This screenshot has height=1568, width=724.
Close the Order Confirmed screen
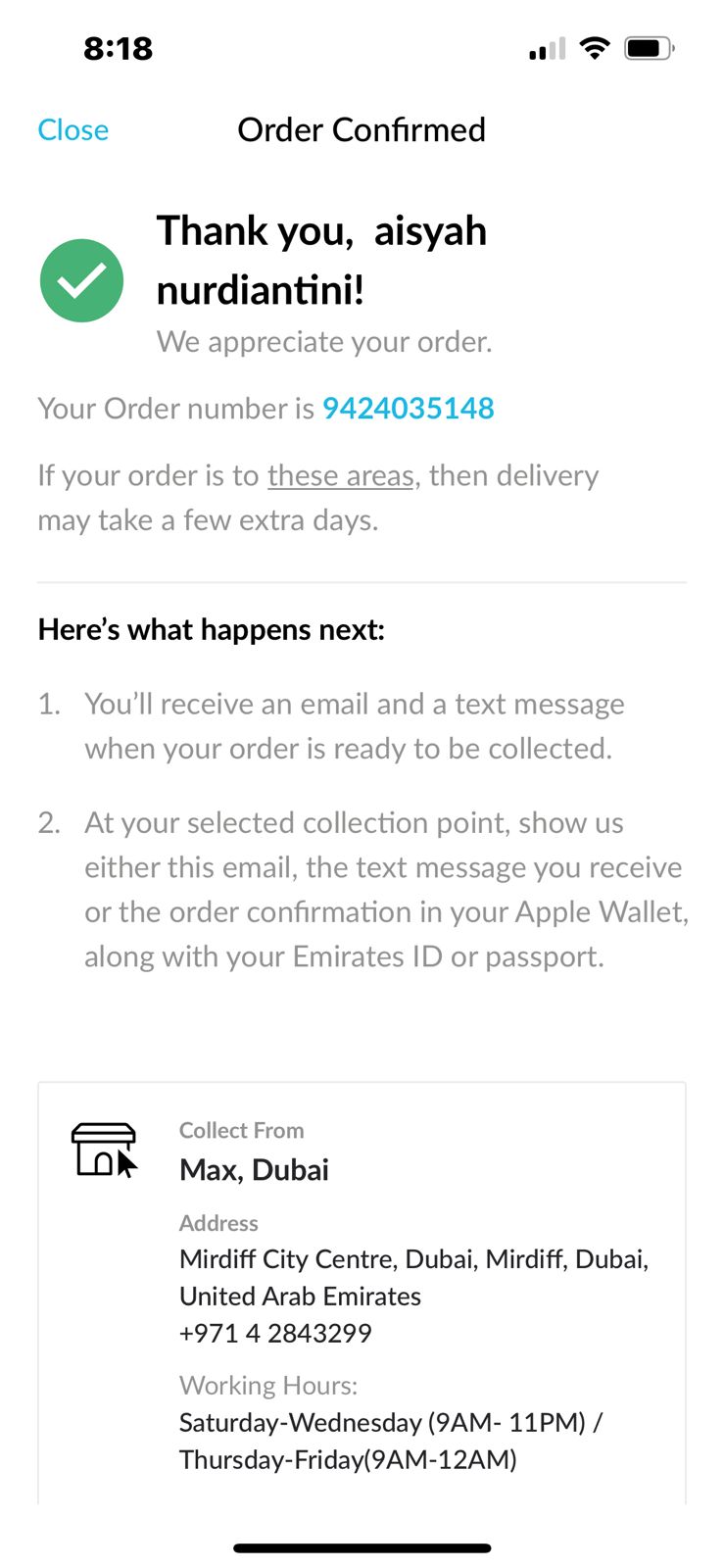tap(72, 130)
